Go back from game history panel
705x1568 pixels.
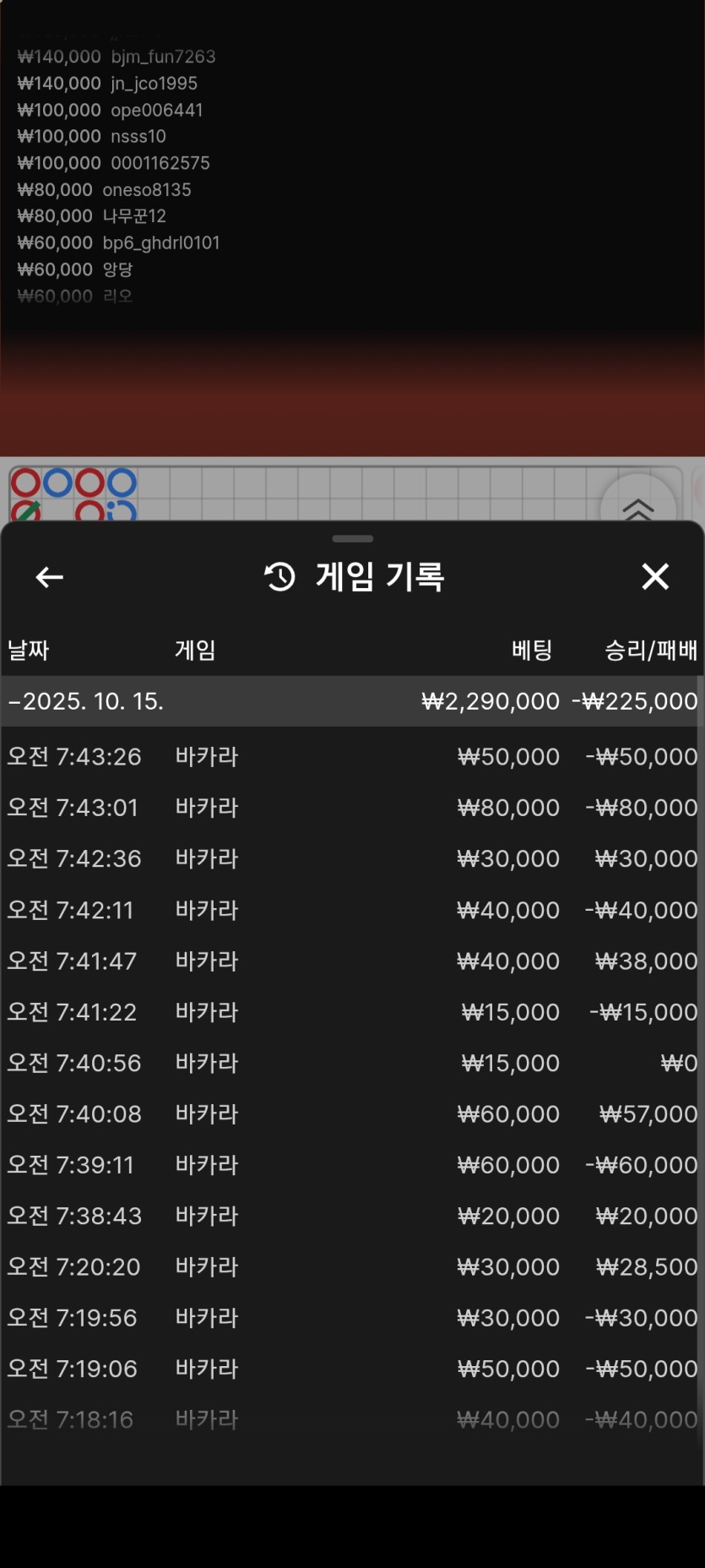pos(49,577)
